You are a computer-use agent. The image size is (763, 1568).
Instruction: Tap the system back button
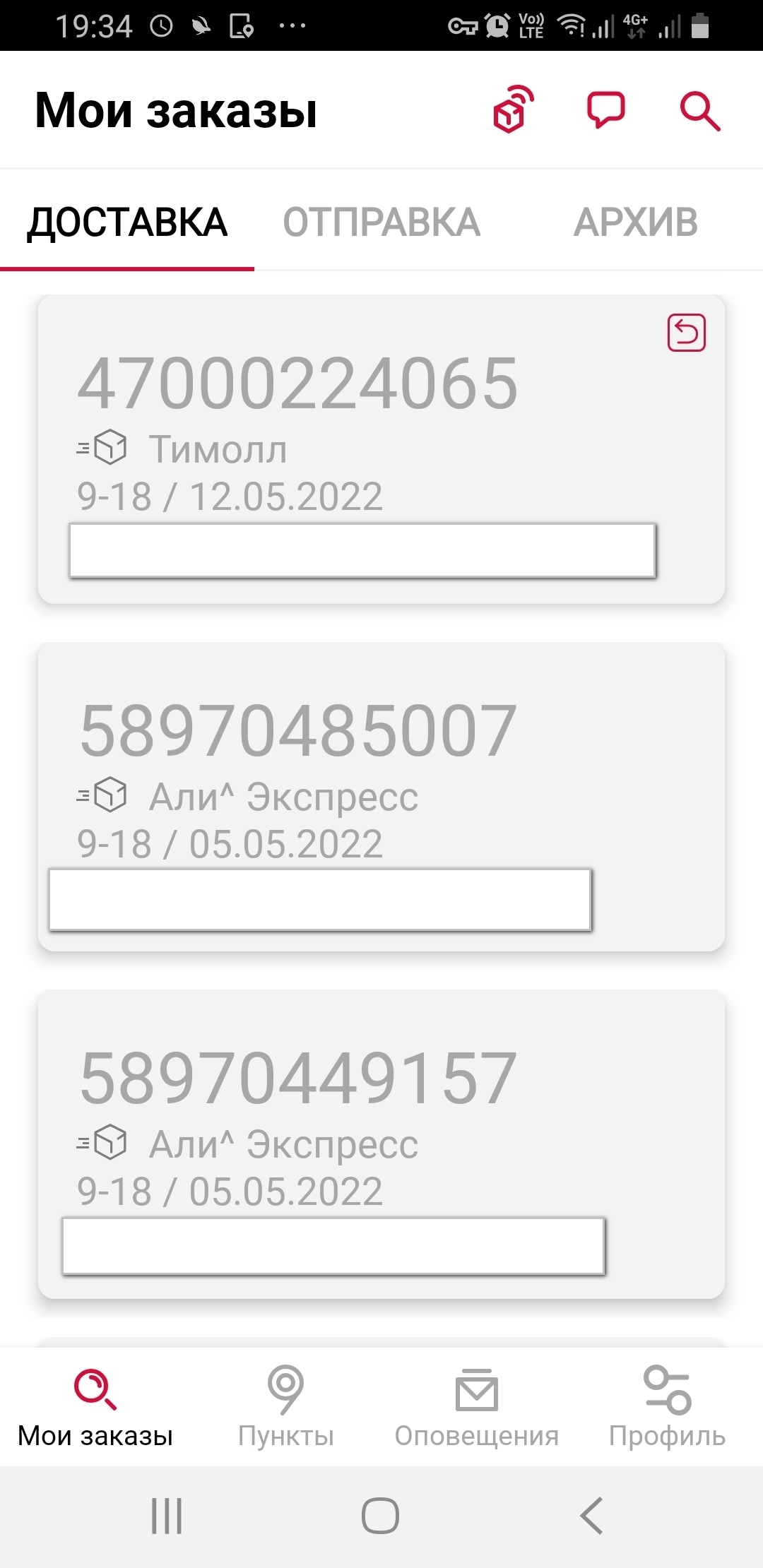pos(591,1516)
